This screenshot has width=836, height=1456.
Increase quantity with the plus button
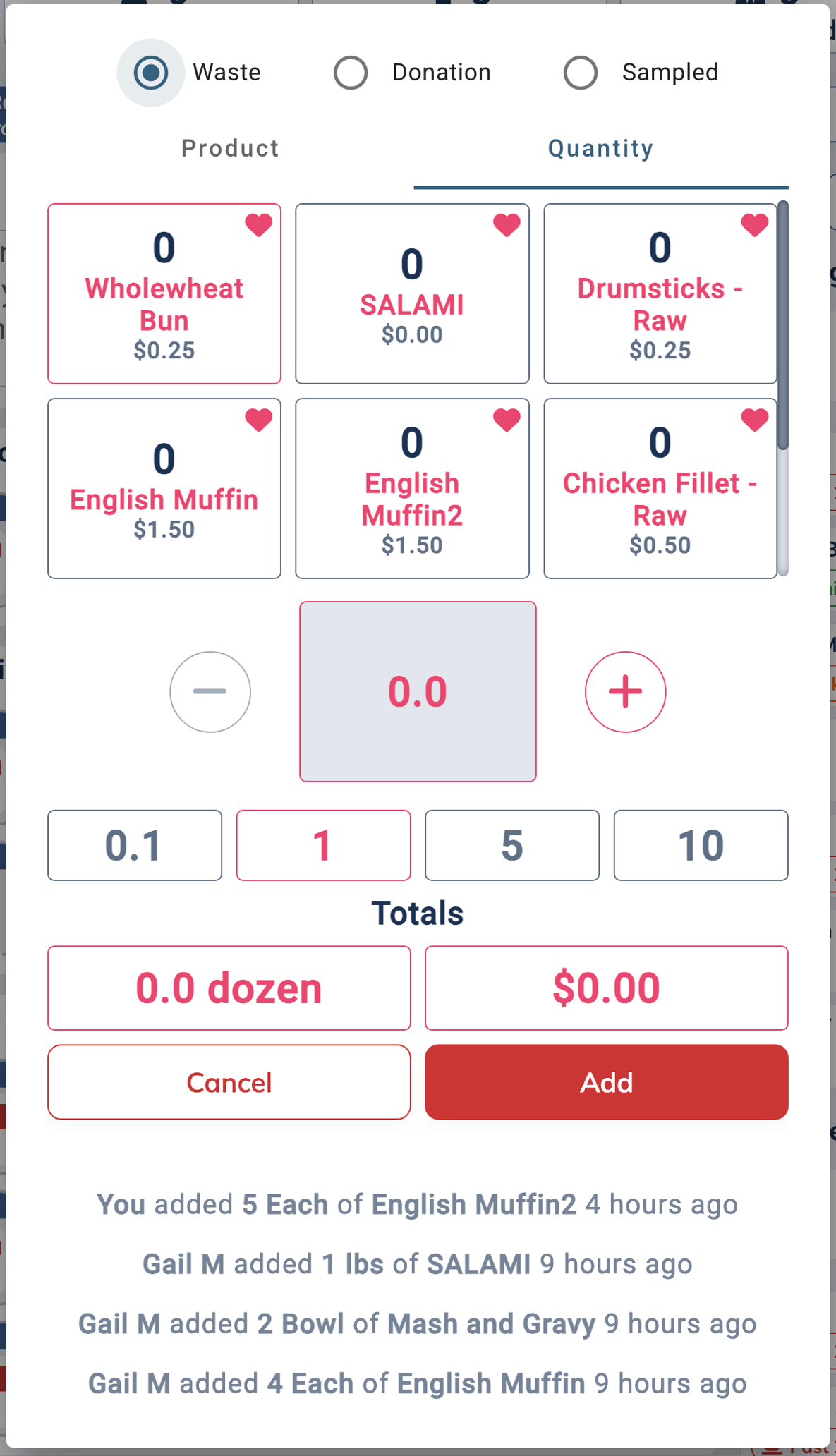(x=625, y=691)
